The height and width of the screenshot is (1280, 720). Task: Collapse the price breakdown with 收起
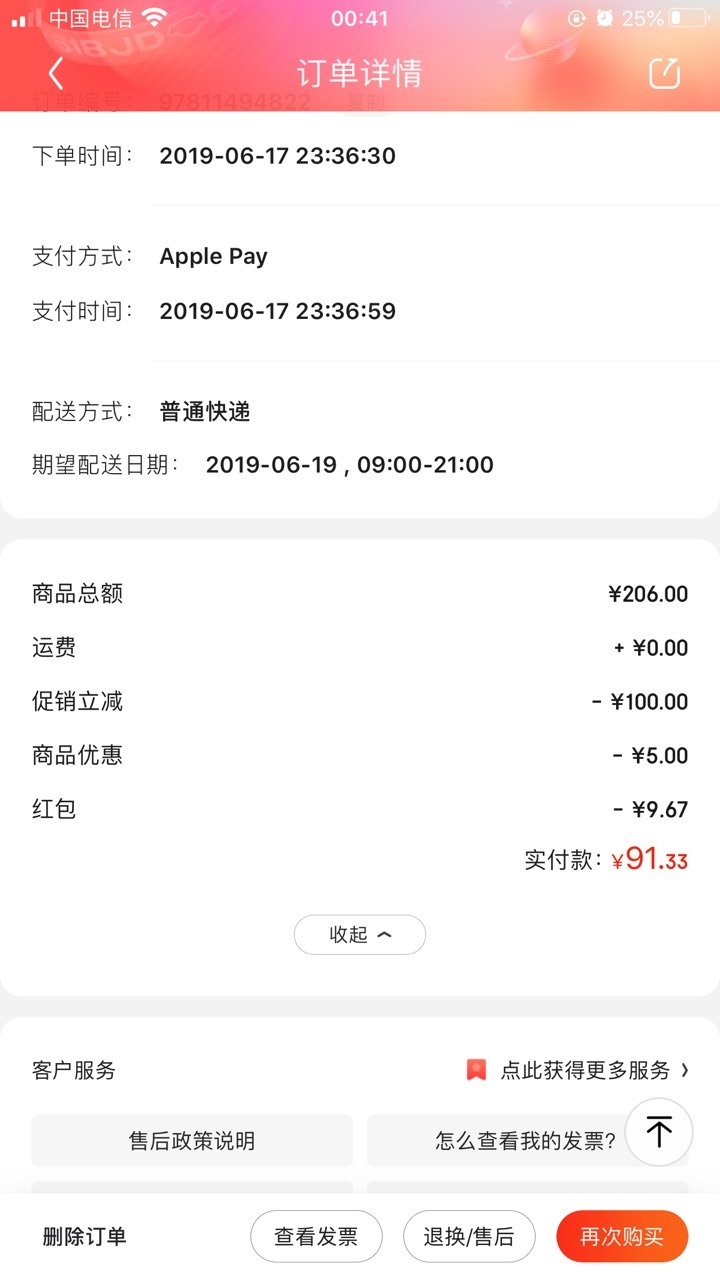pyautogui.click(x=360, y=935)
